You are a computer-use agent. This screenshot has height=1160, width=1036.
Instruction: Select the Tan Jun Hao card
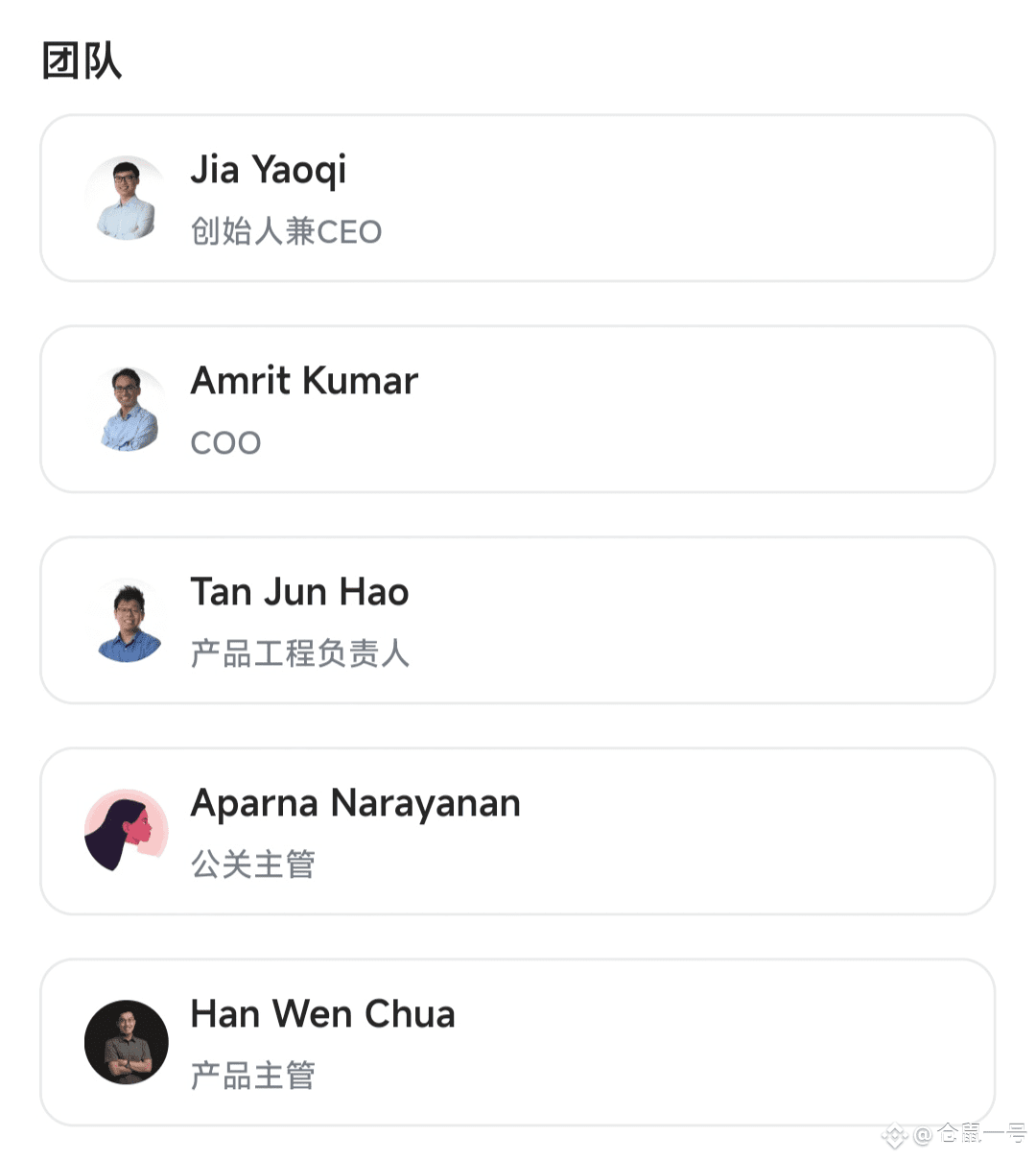(516, 621)
